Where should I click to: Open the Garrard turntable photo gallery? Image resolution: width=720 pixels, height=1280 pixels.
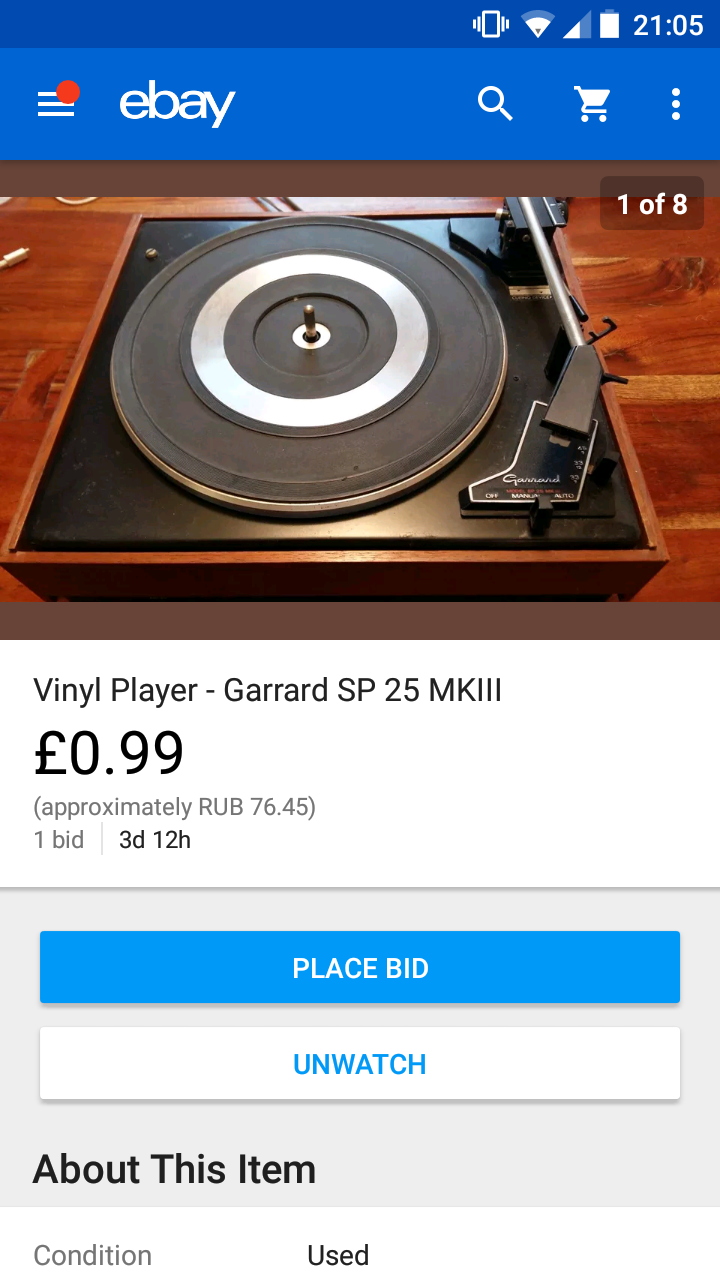pyautogui.click(x=360, y=400)
